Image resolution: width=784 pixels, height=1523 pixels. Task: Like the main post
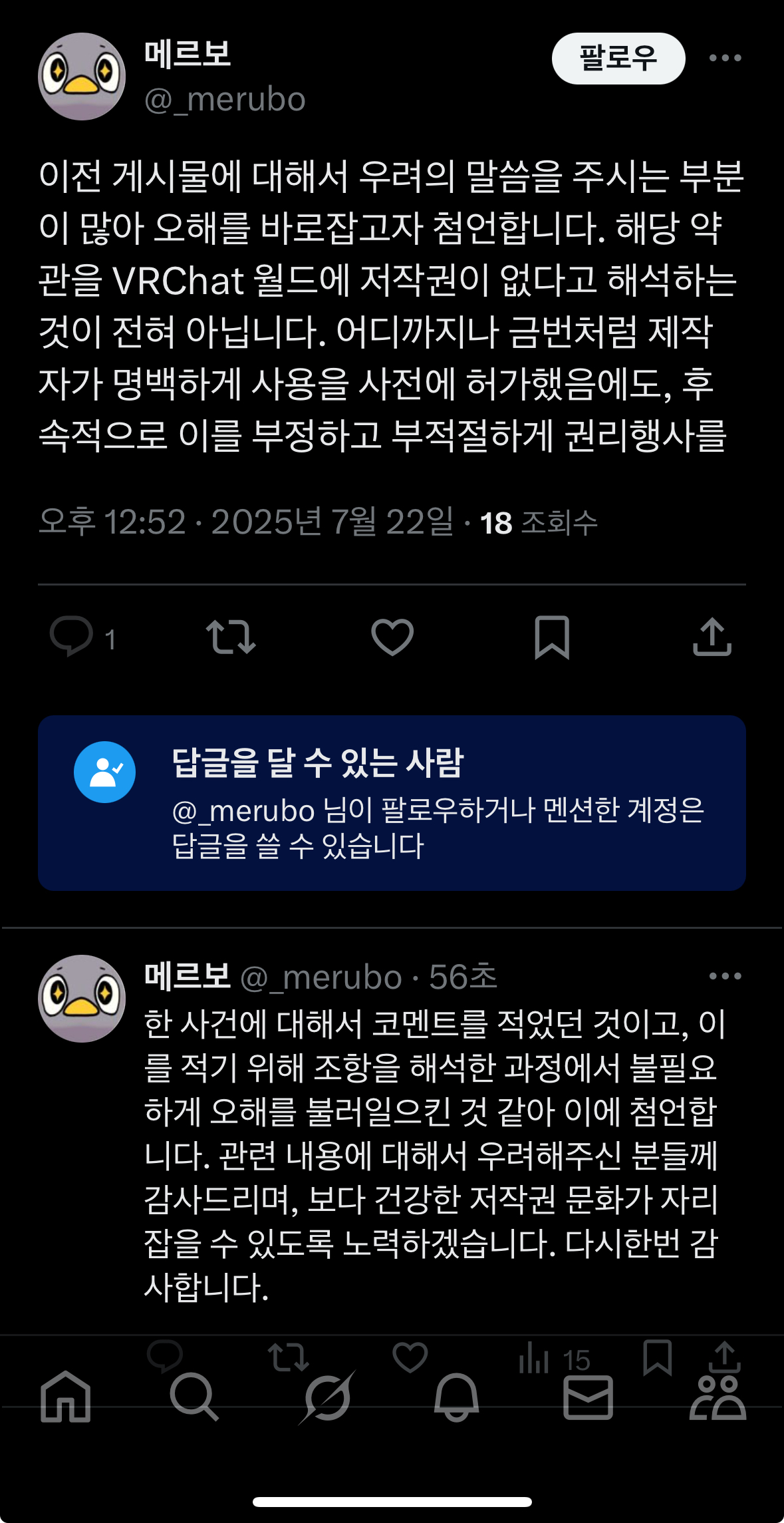click(x=392, y=637)
